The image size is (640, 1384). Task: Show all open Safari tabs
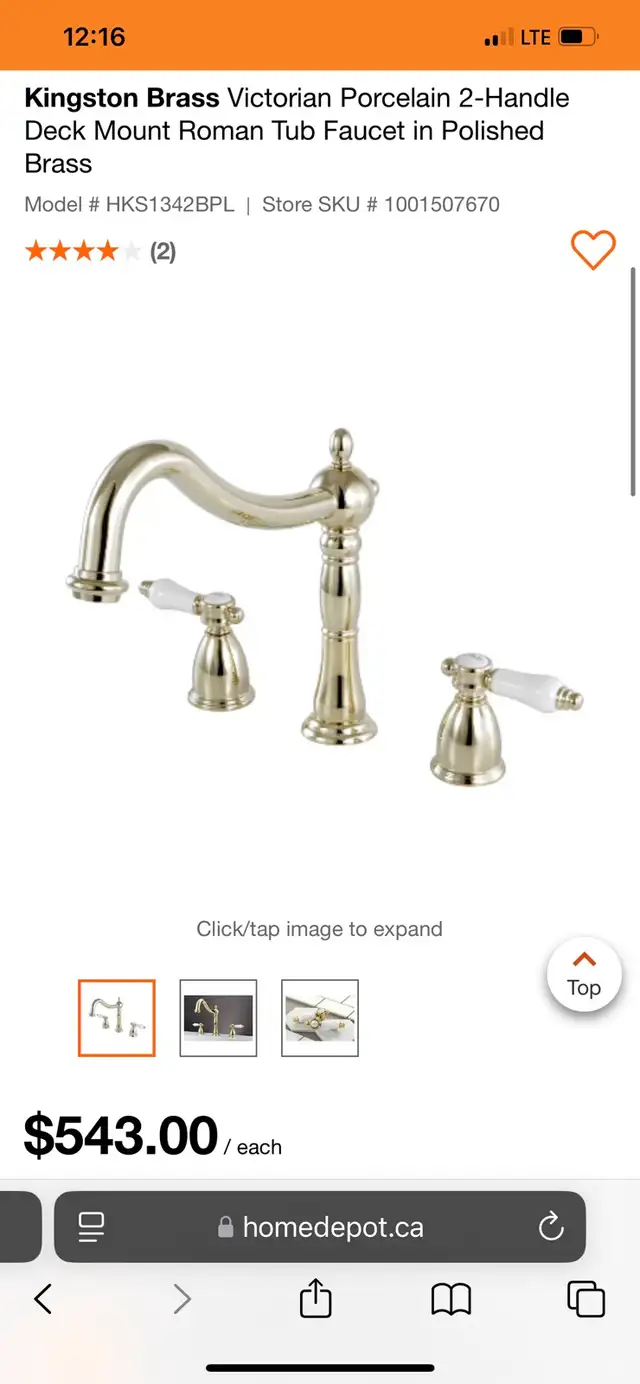pos(586,1299)
